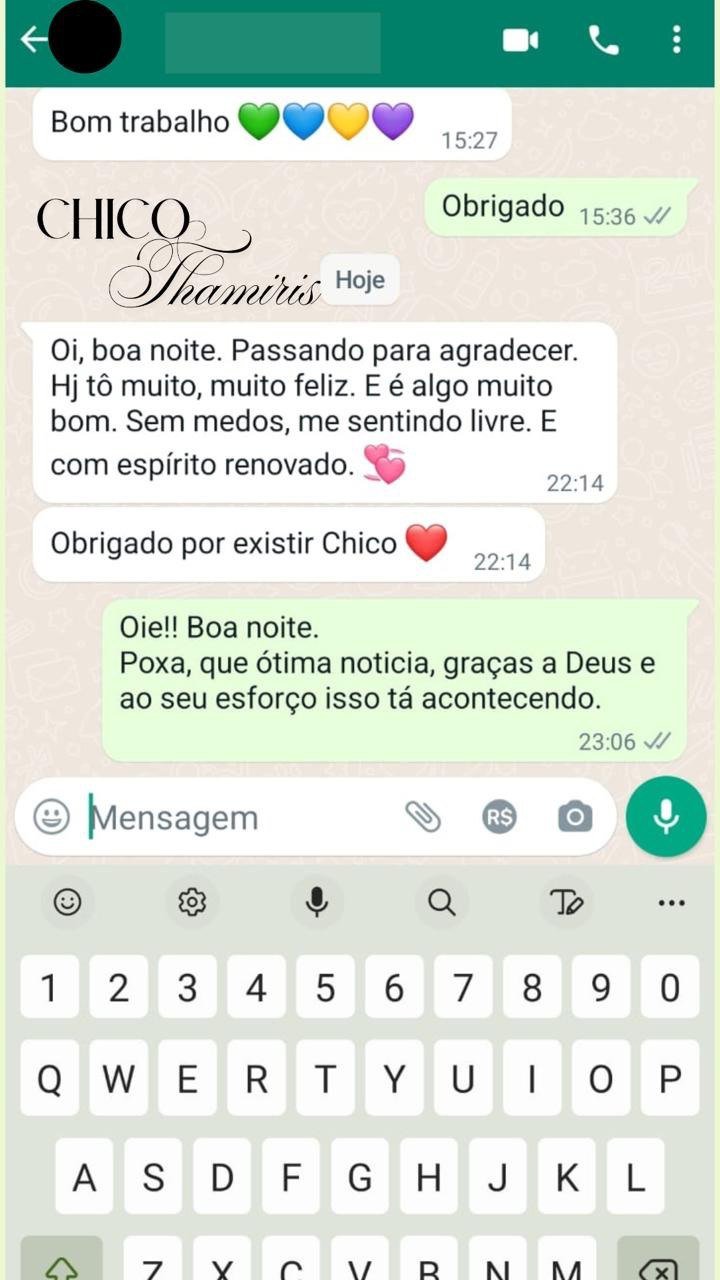Open the R$ payment option
720x1280 pixels.
[x=499, y=817]
